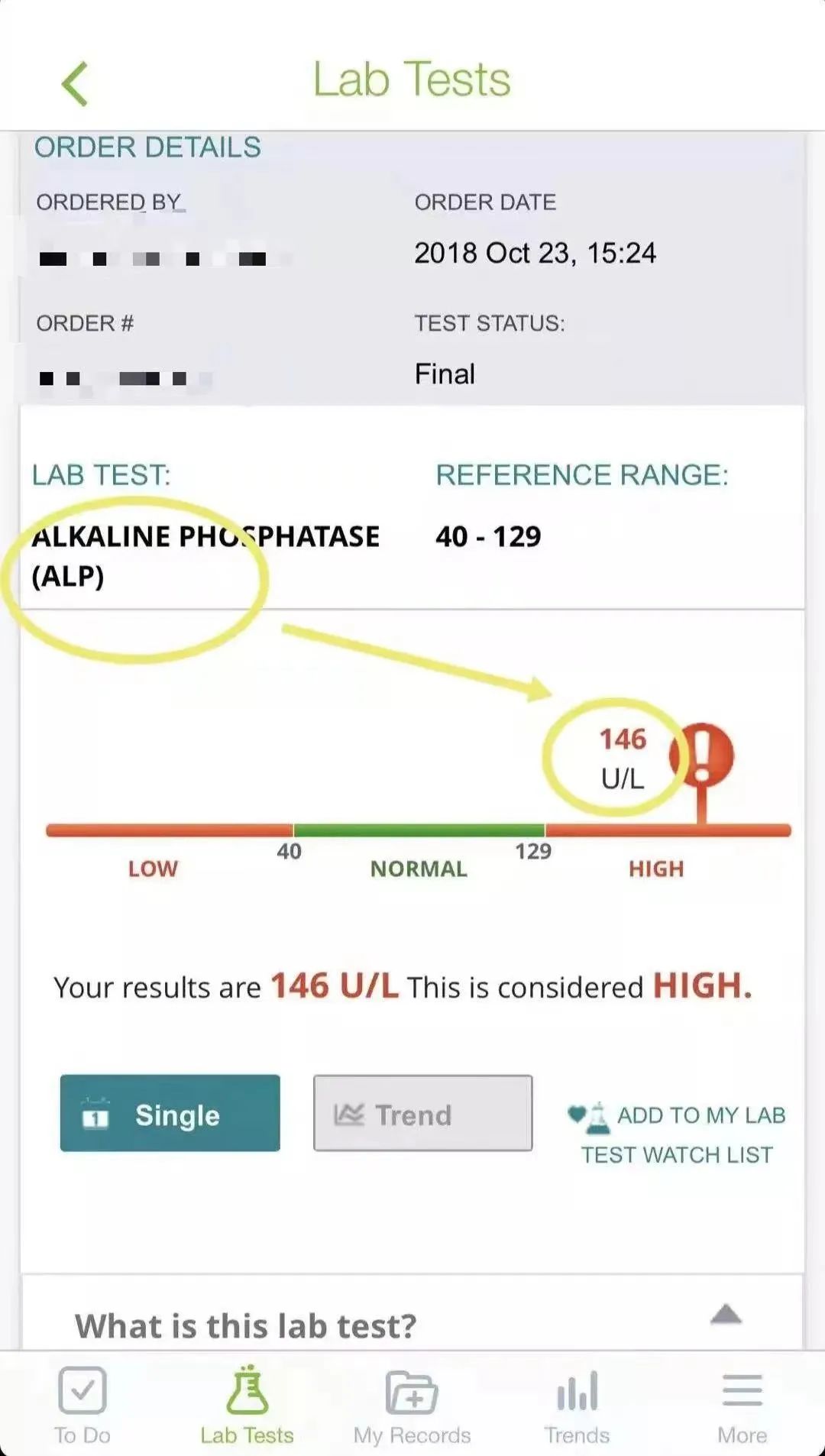This screenshot has width=825, height=1456.
Task: Switch to the Trend view
Action: (x=422, y=1113)
